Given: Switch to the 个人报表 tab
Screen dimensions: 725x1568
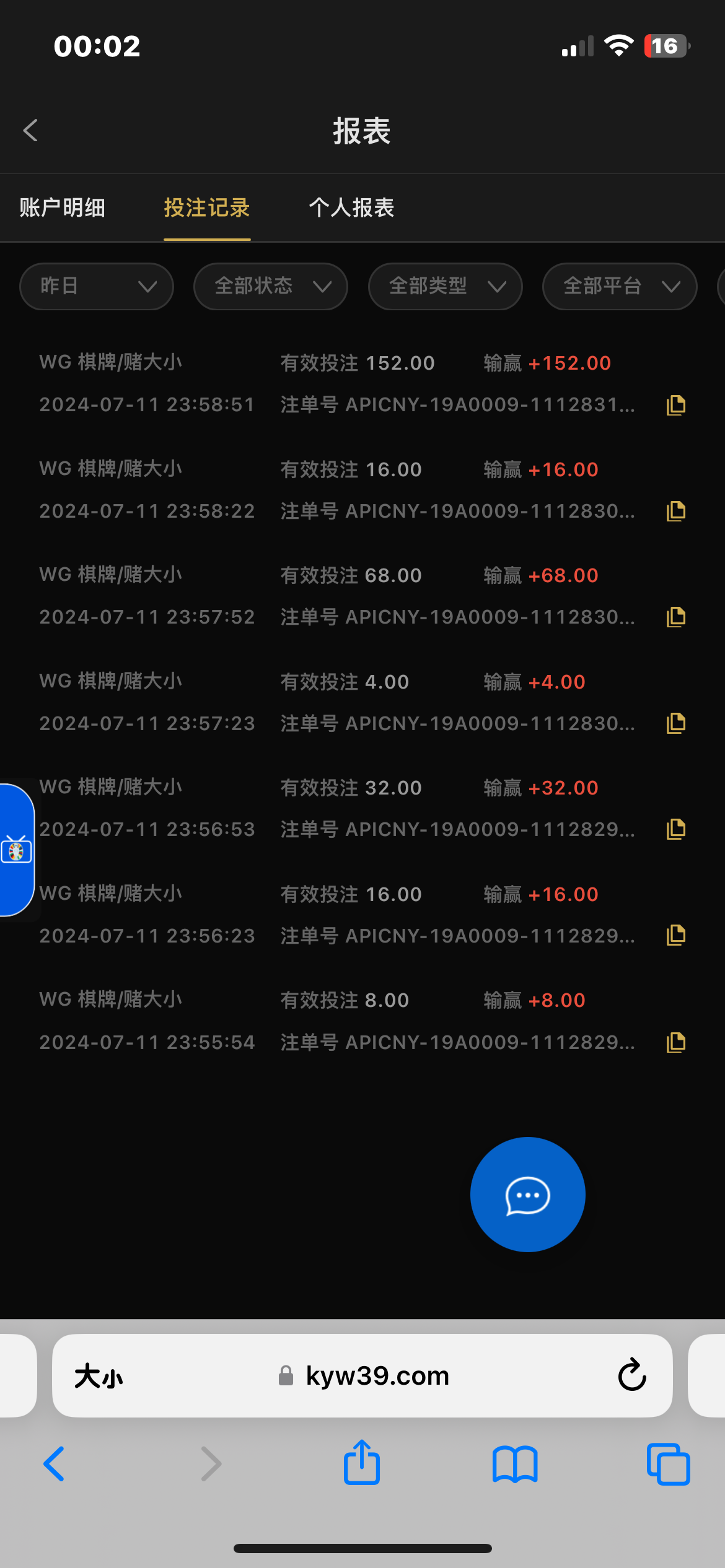Looking at the screenshot, I should (351, 207).
